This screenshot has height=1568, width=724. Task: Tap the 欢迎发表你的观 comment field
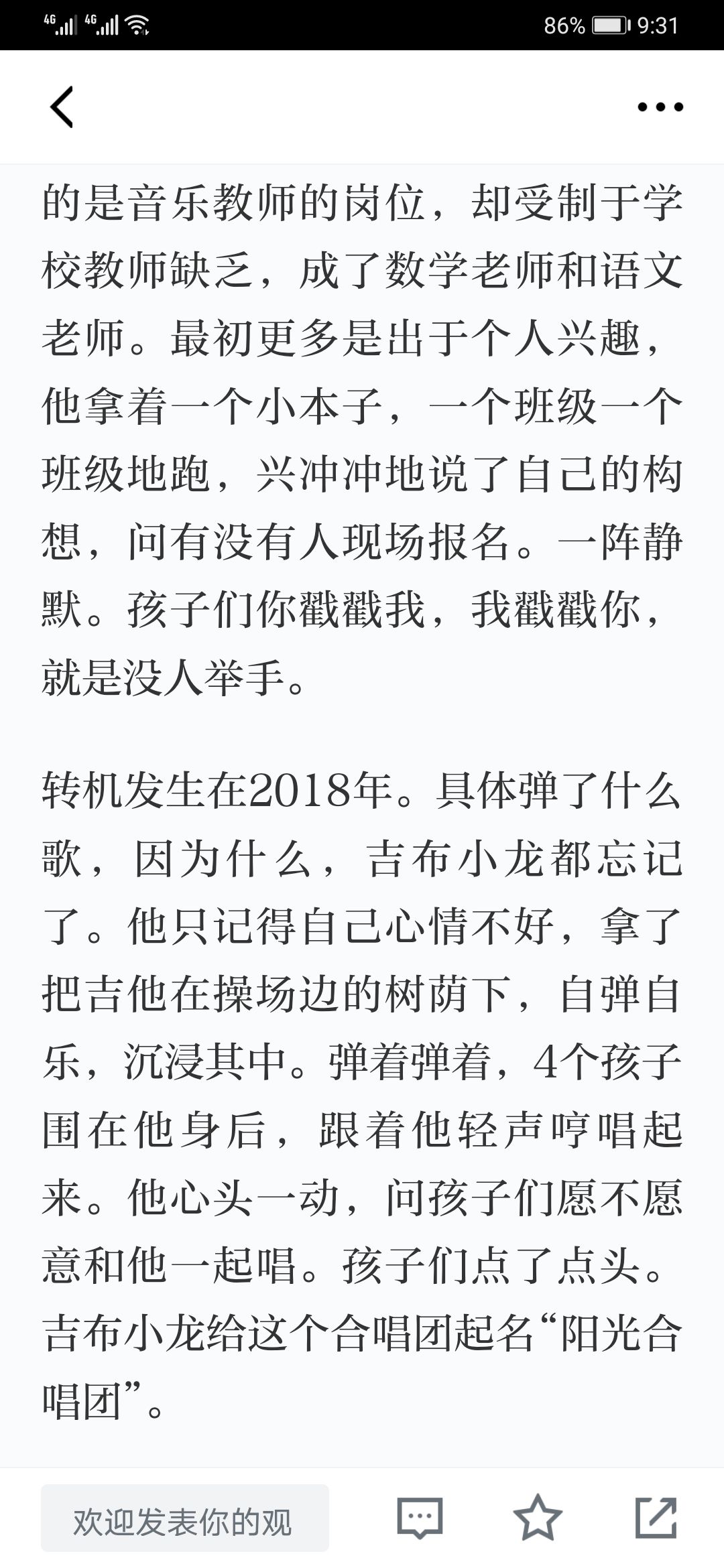point(185,1518)
